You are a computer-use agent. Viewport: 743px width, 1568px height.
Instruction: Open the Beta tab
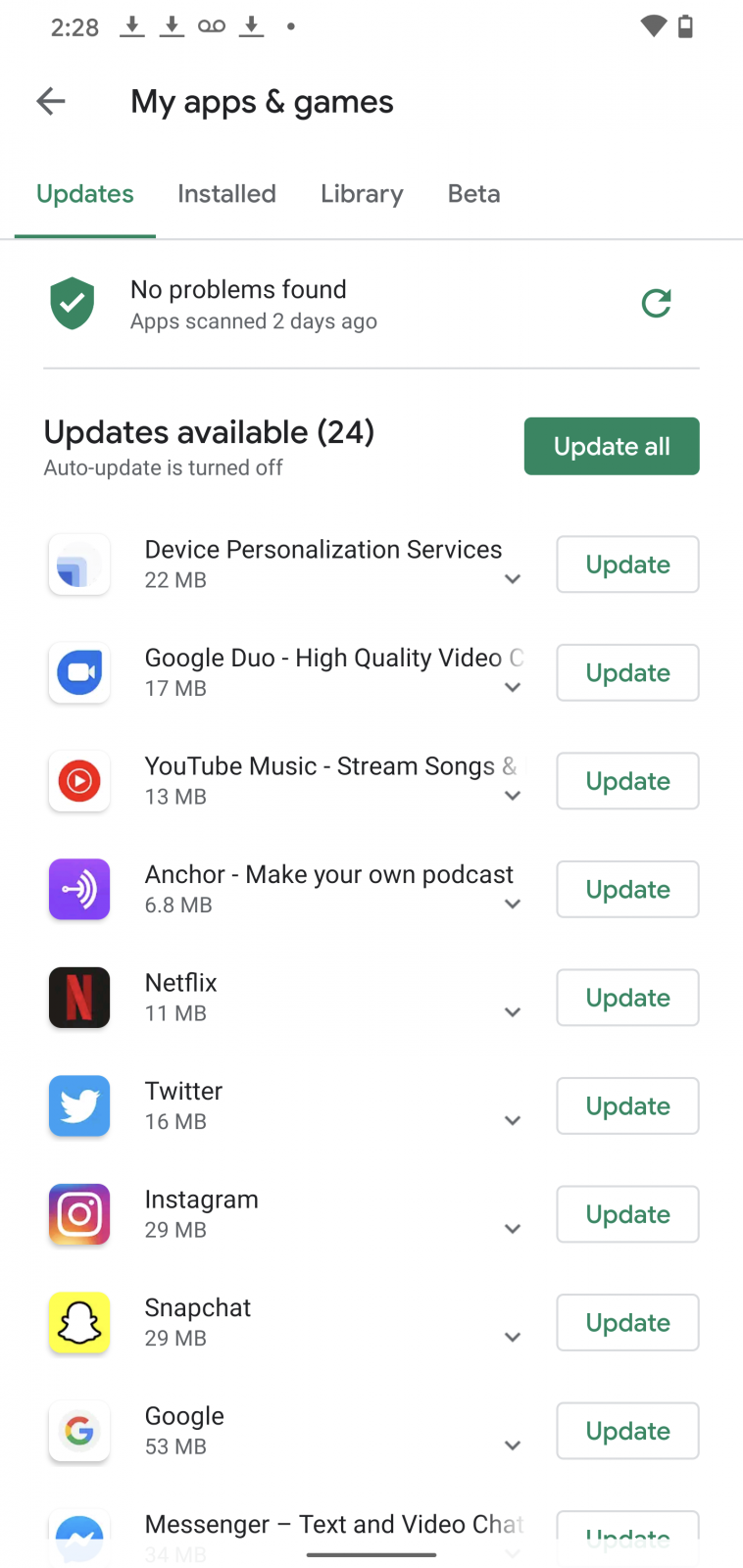473,194
